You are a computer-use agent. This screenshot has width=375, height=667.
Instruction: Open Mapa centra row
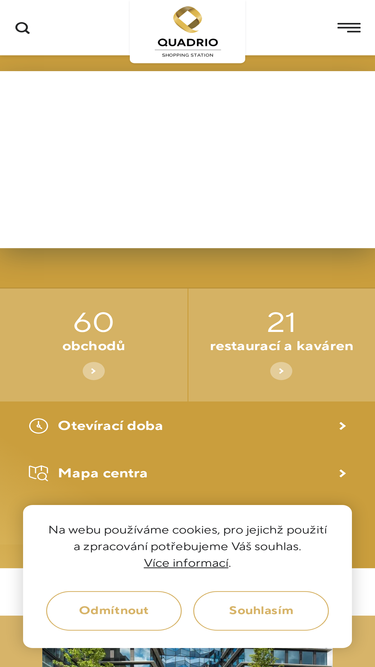188,473
